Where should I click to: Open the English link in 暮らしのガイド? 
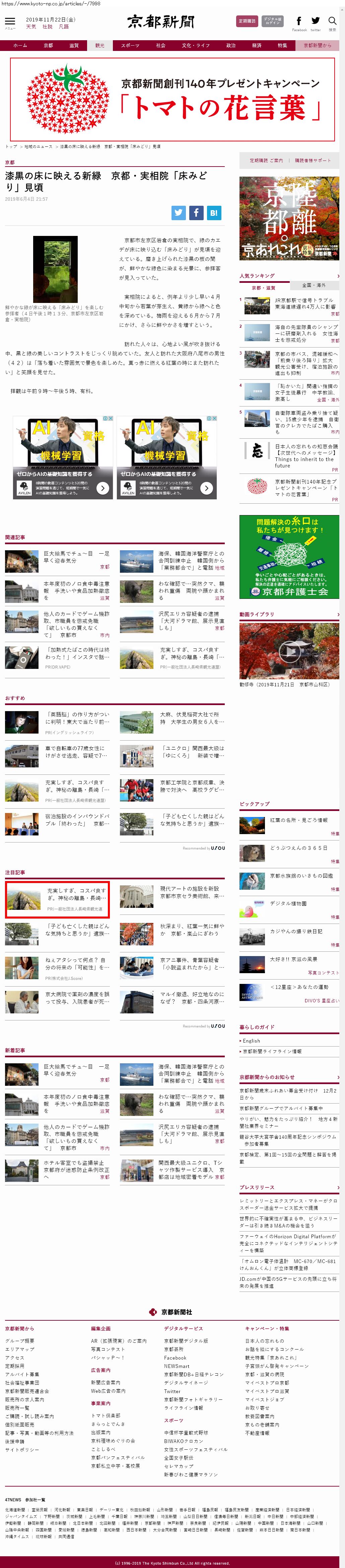[251, 1041]
